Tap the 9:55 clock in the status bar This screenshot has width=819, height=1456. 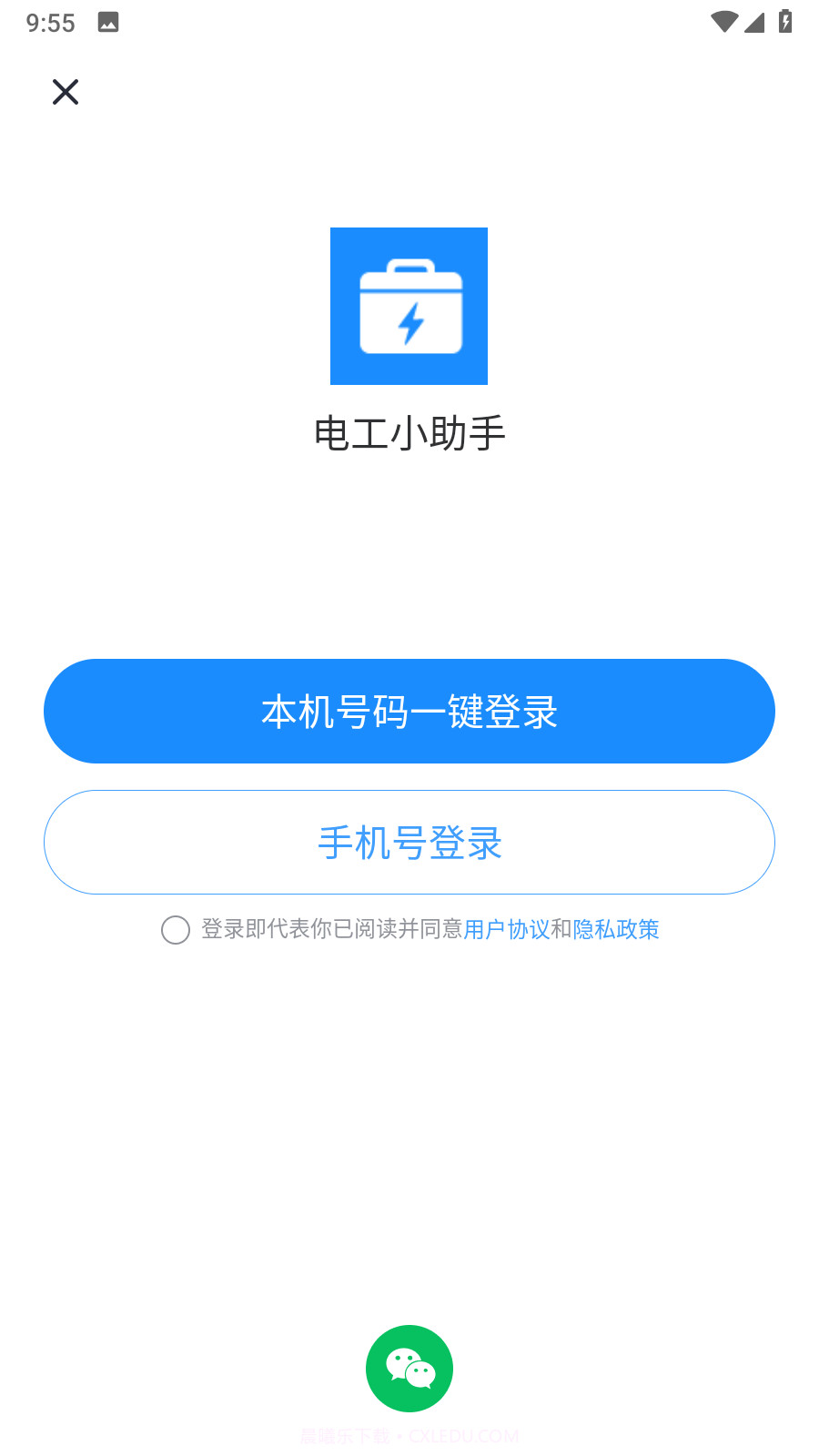50,22
